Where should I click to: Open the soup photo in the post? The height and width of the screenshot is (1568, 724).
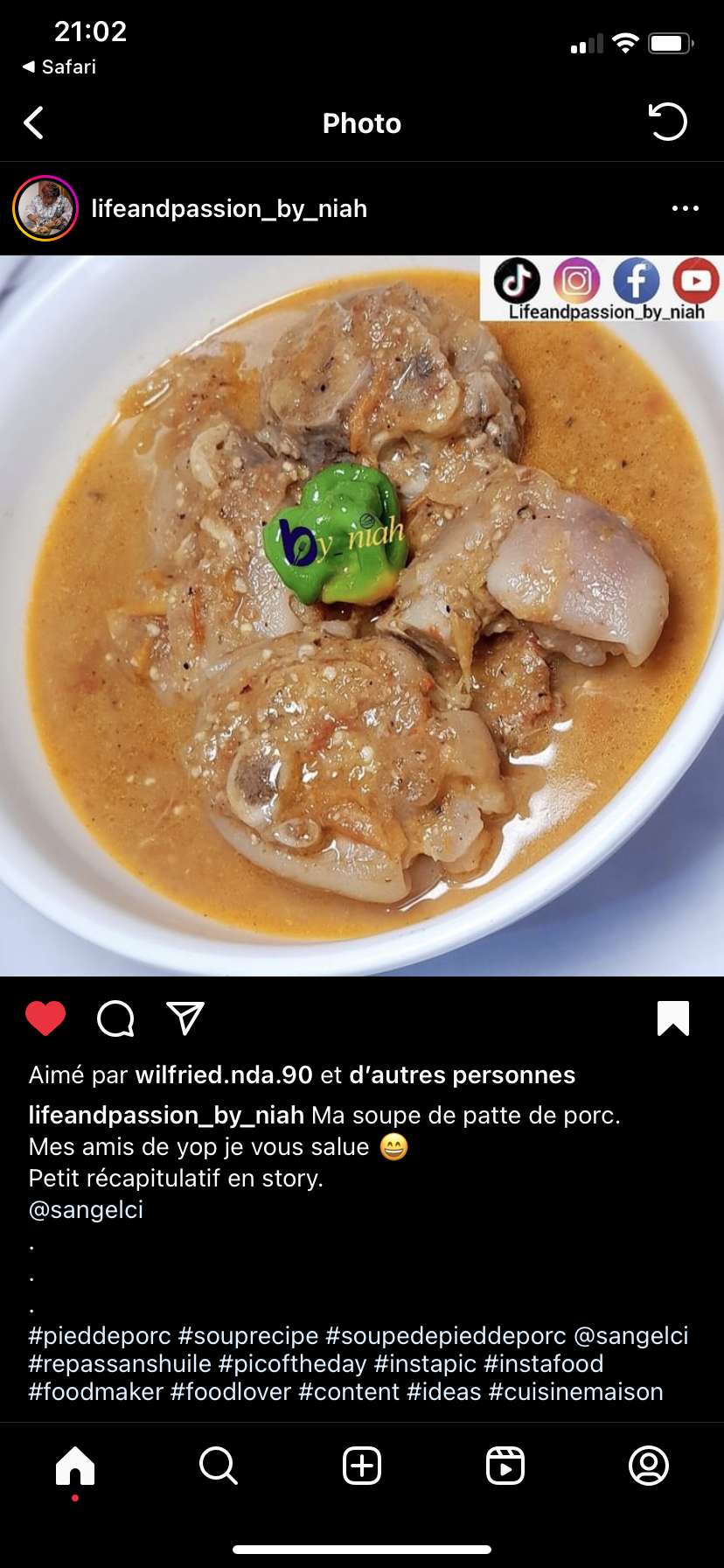362,615
